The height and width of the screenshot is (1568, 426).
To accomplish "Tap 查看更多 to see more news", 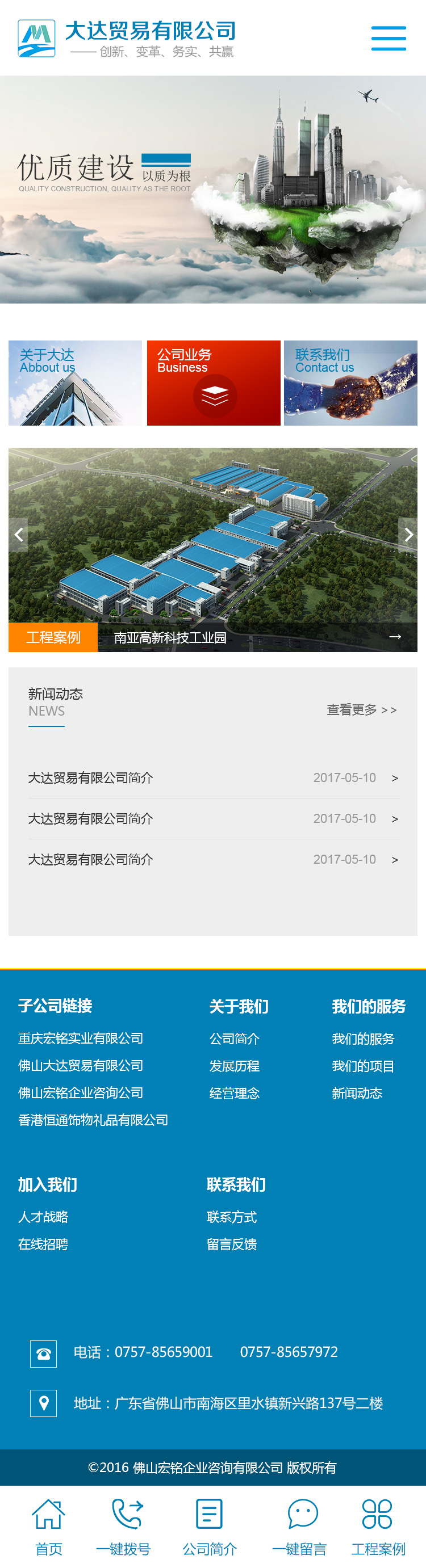I will pos(361,710).
